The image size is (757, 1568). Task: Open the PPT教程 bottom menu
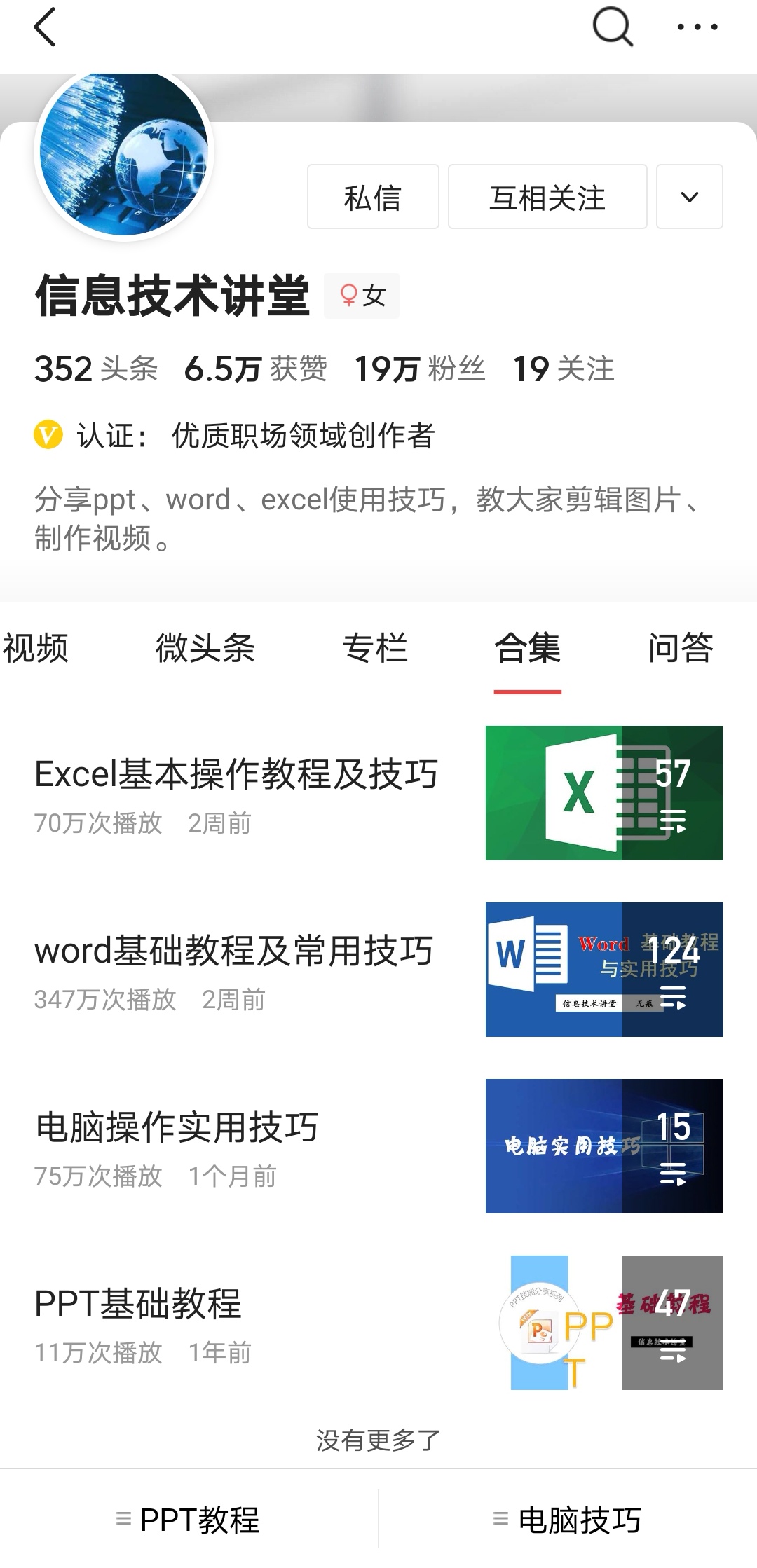[x=189, y=1520]
